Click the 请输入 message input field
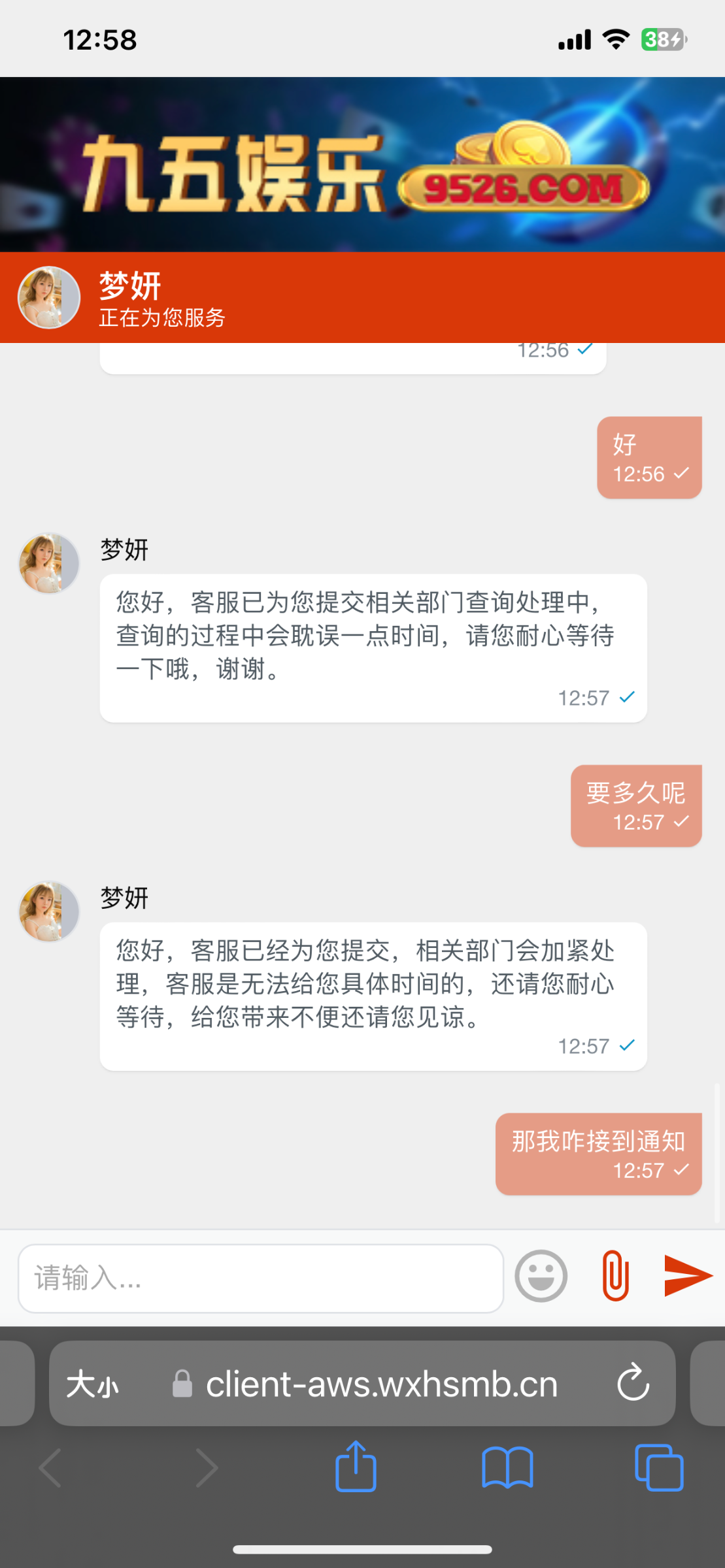Image resolution: width=725 pixels, height=1568 pixels. 261,1275
